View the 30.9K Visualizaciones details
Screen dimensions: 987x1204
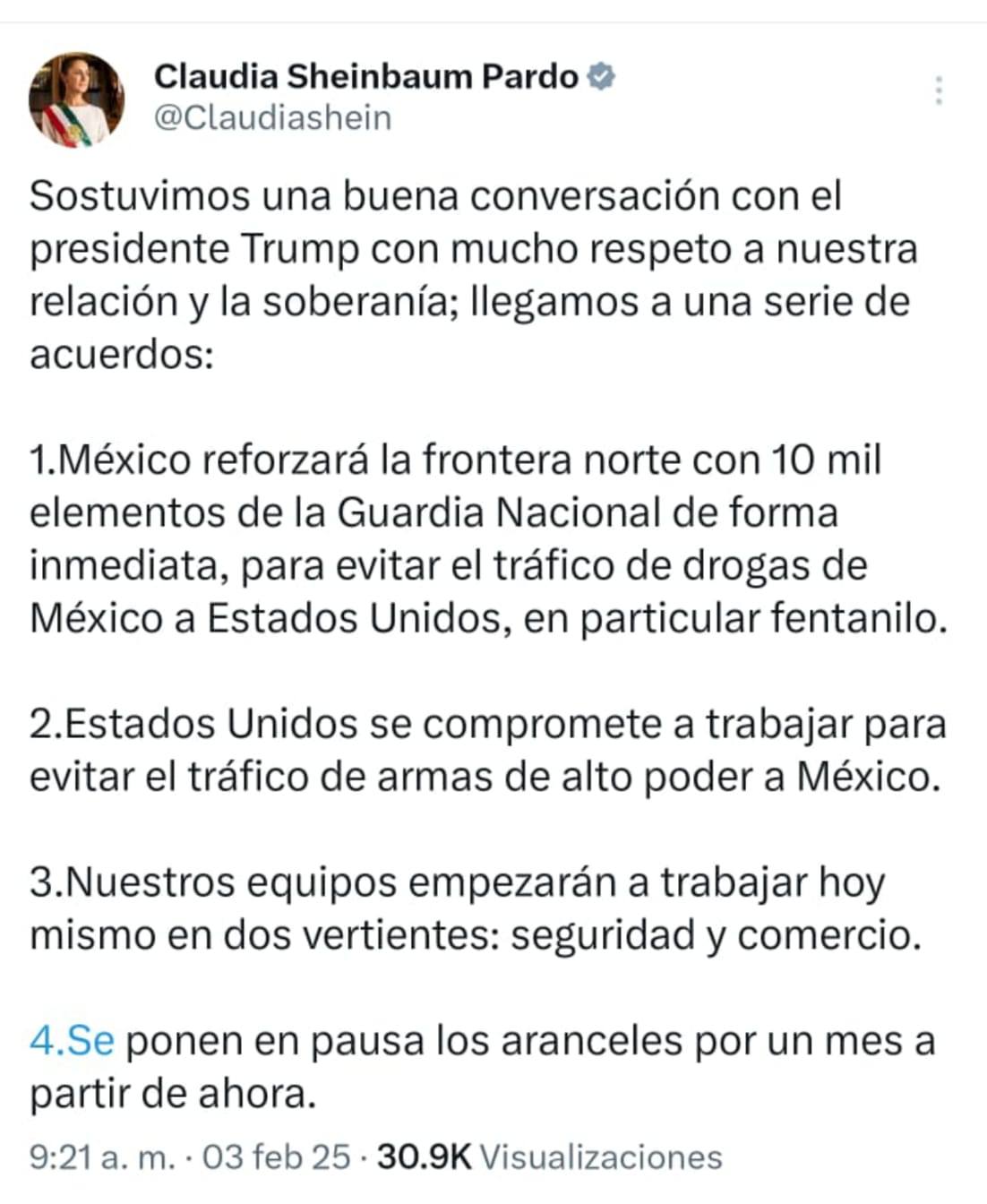point(549,1157)
